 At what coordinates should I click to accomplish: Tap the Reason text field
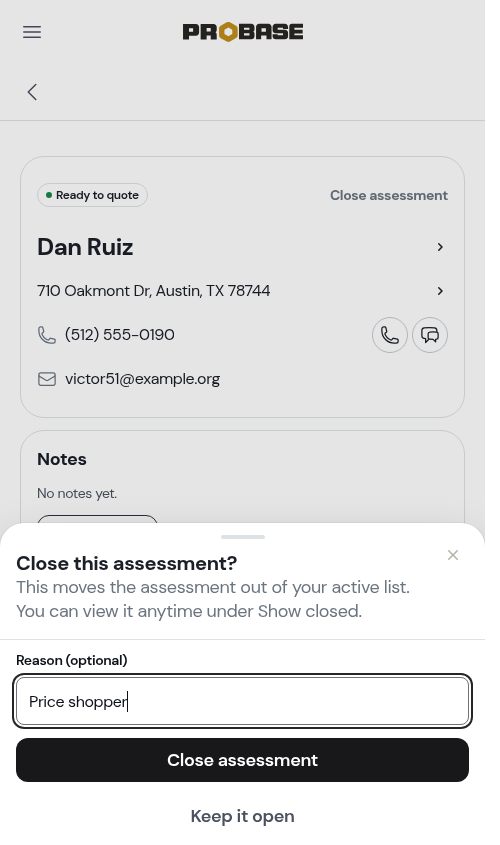tap(242, 701)
